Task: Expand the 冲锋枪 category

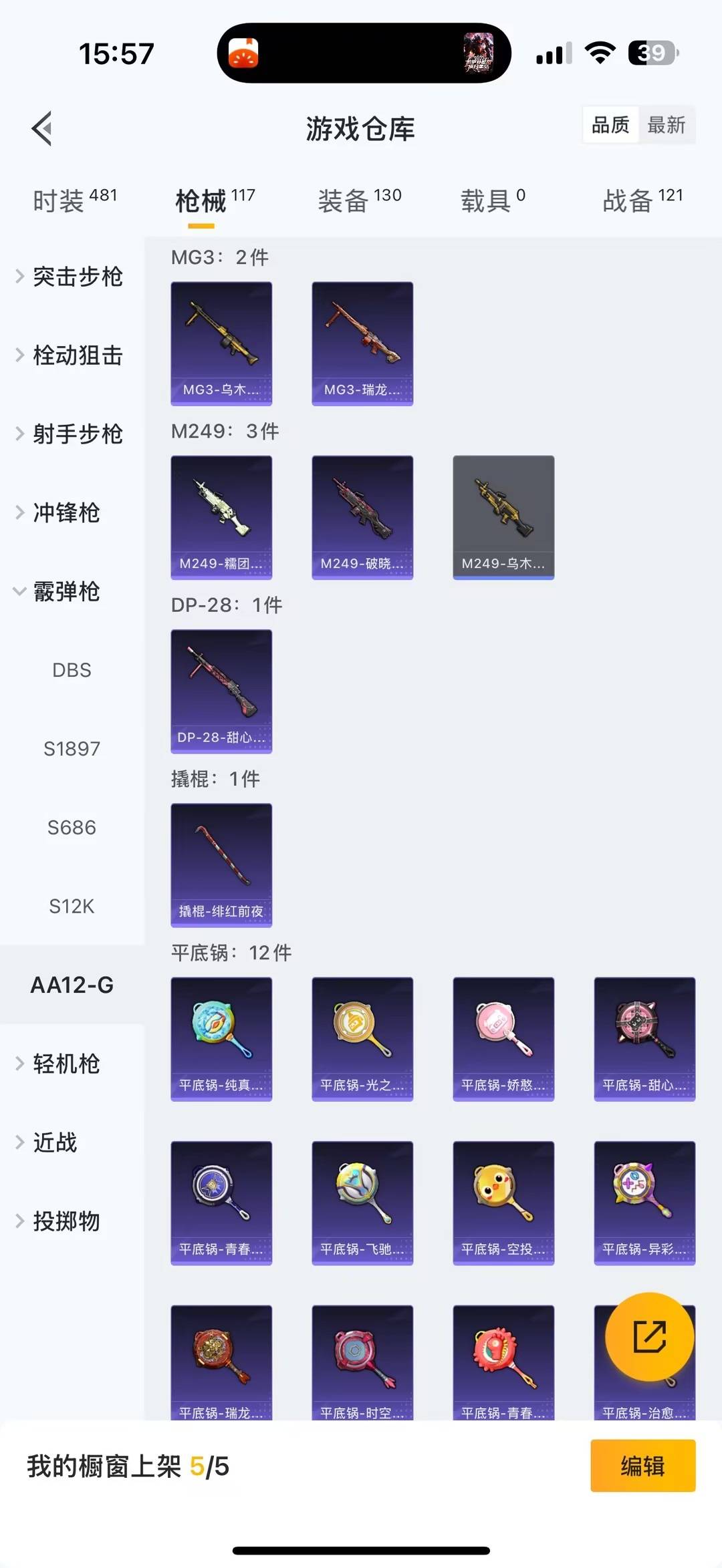Action: point(60,513)
